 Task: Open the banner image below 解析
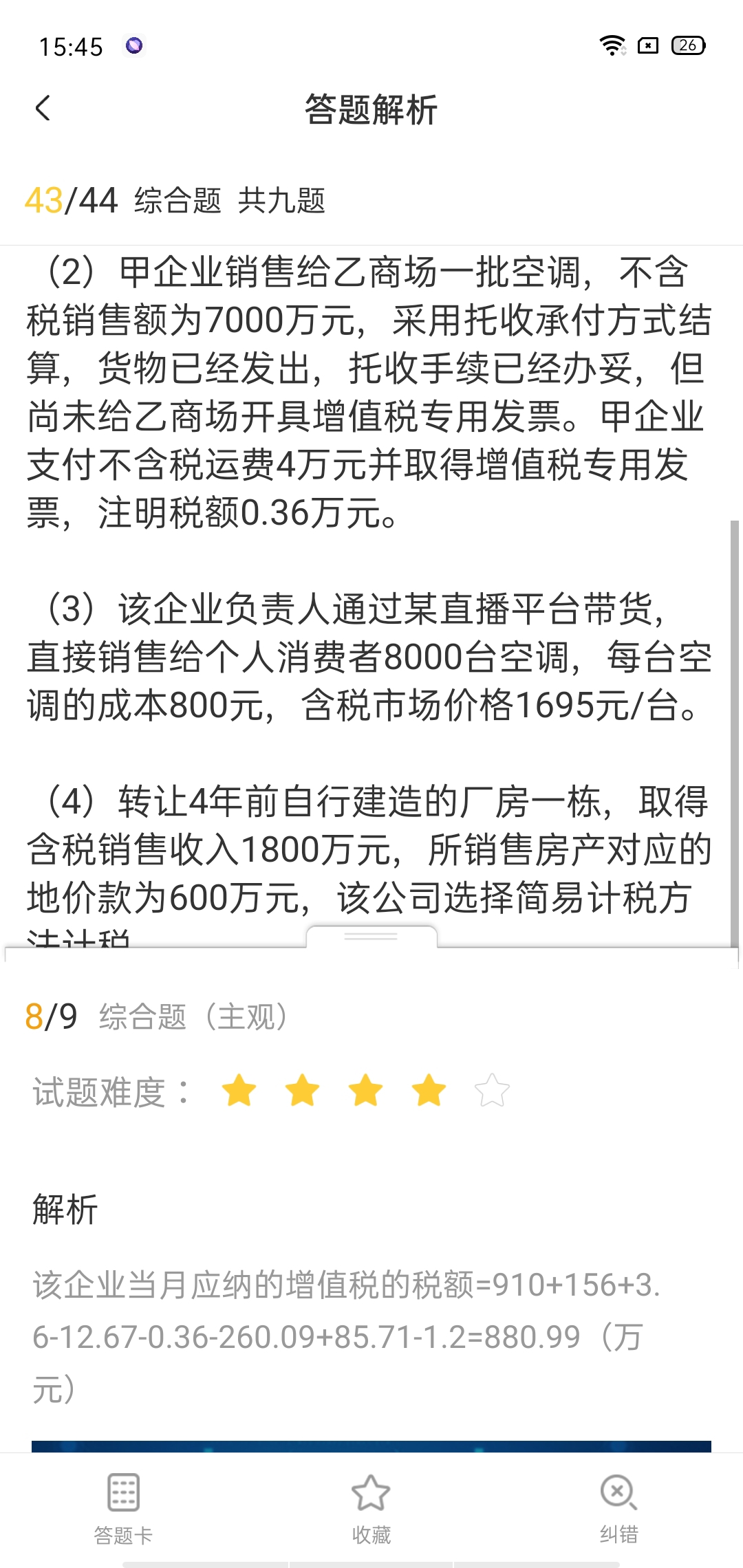(x=371, y=1446)
